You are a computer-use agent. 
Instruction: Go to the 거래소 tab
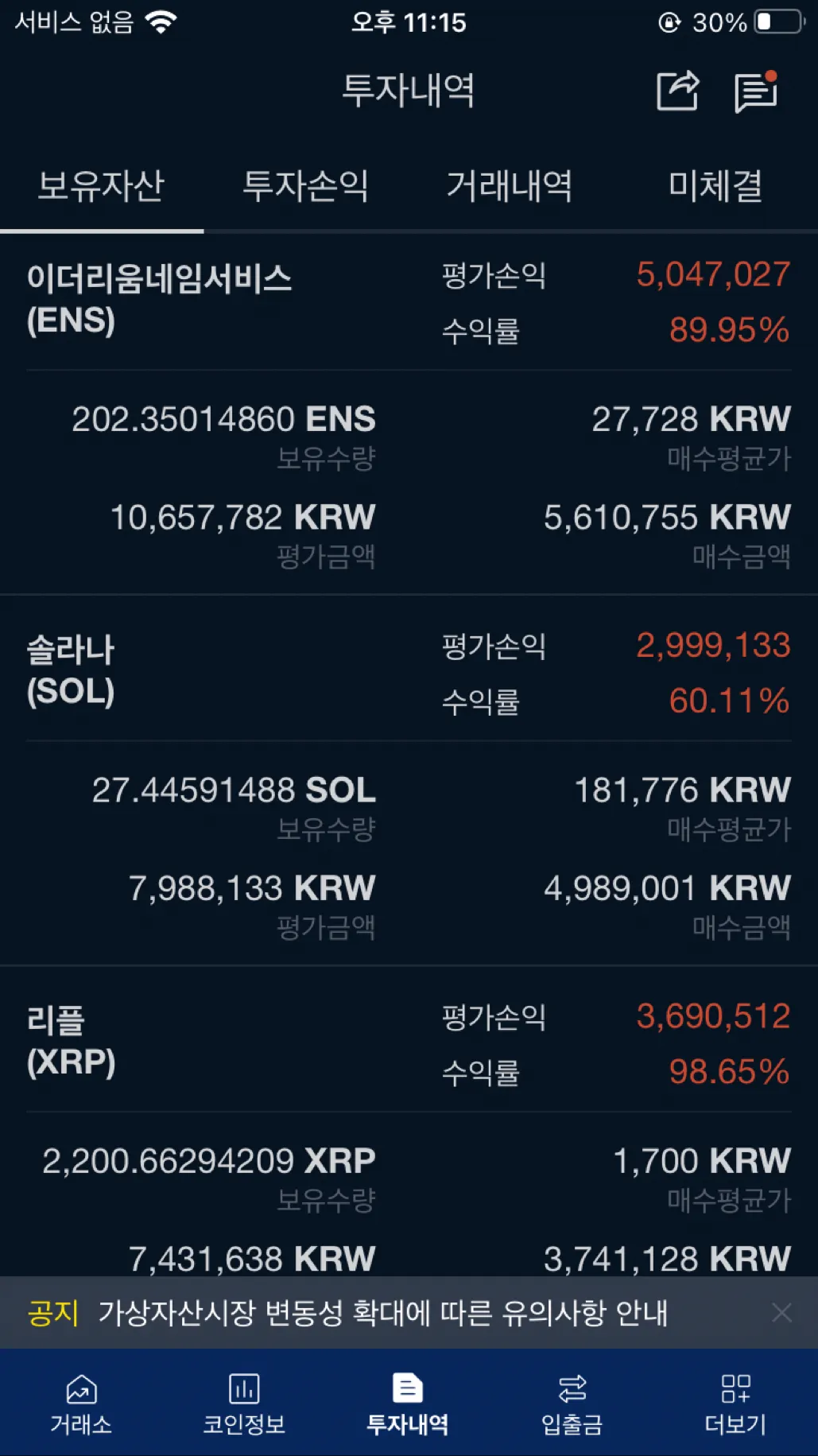81,1404
